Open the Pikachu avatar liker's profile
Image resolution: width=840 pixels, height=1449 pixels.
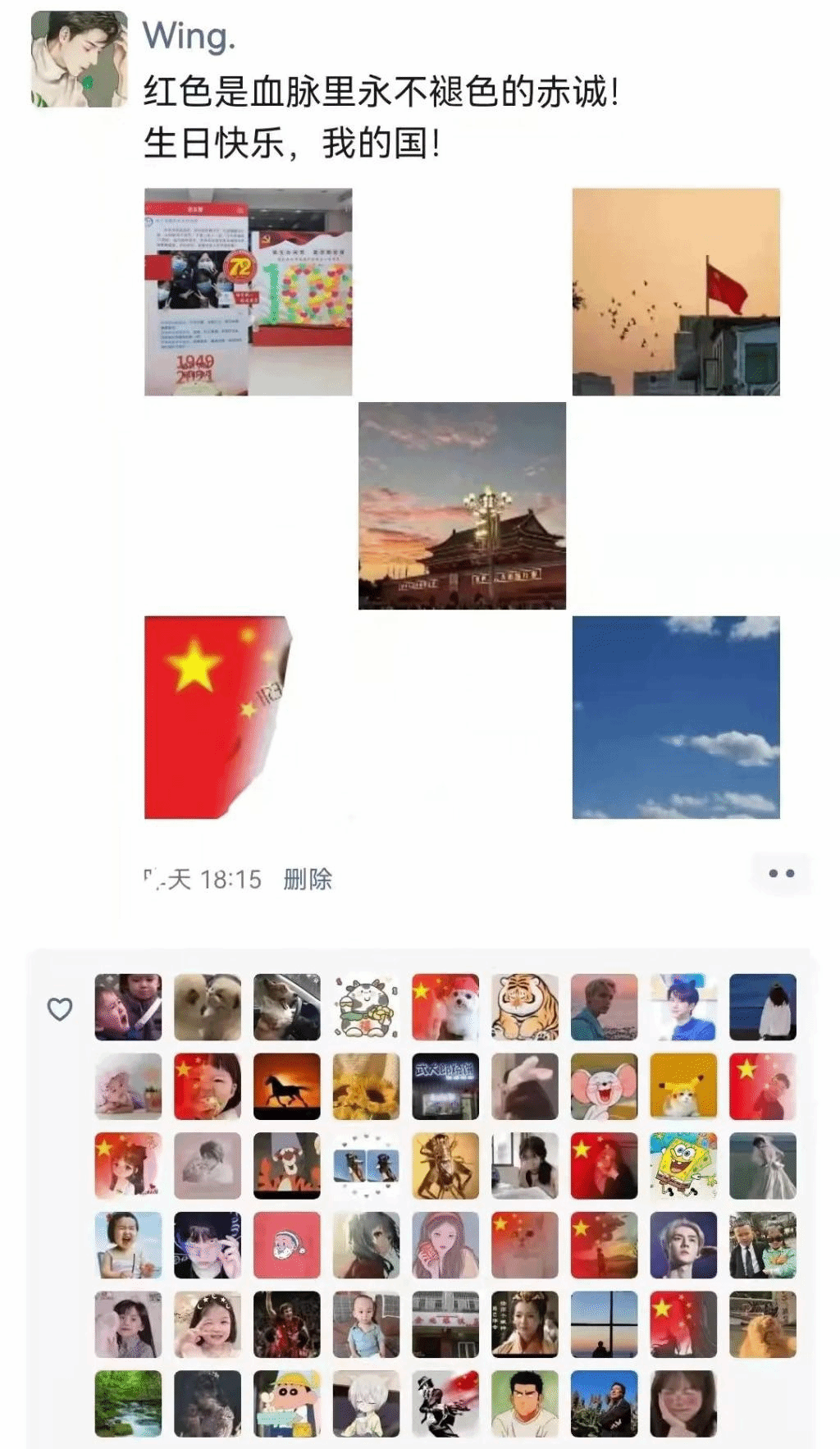pyautogui.click(x=682, y=1086)
